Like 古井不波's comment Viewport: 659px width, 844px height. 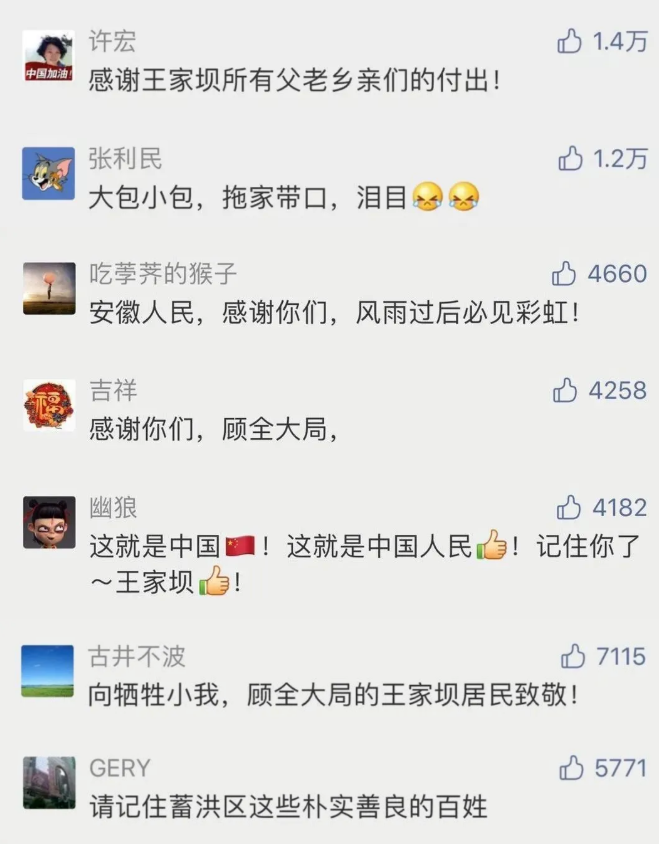pyautogui.click(x=572, y=656)
